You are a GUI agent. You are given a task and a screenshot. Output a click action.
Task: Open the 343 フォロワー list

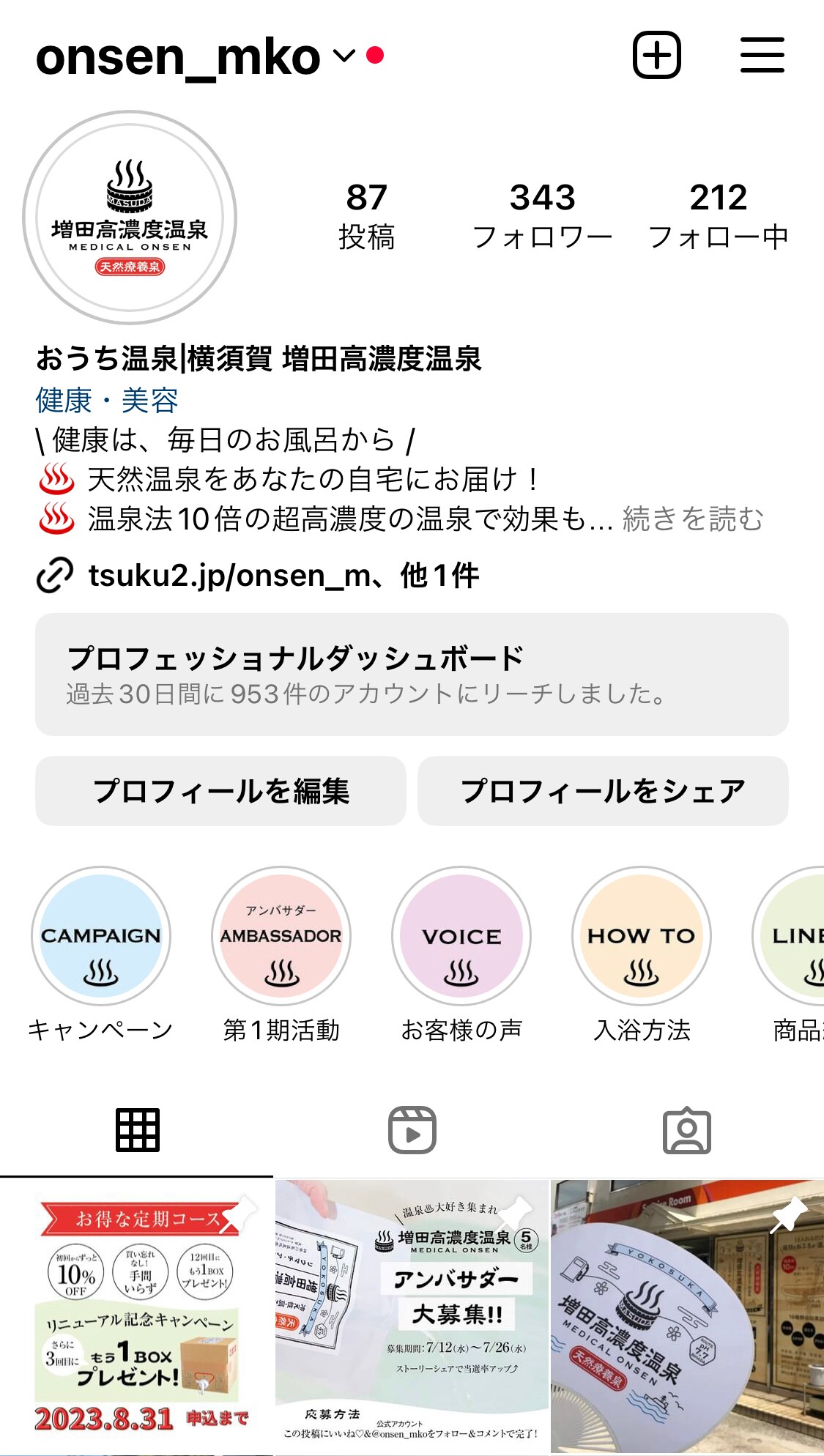[542, 215]
